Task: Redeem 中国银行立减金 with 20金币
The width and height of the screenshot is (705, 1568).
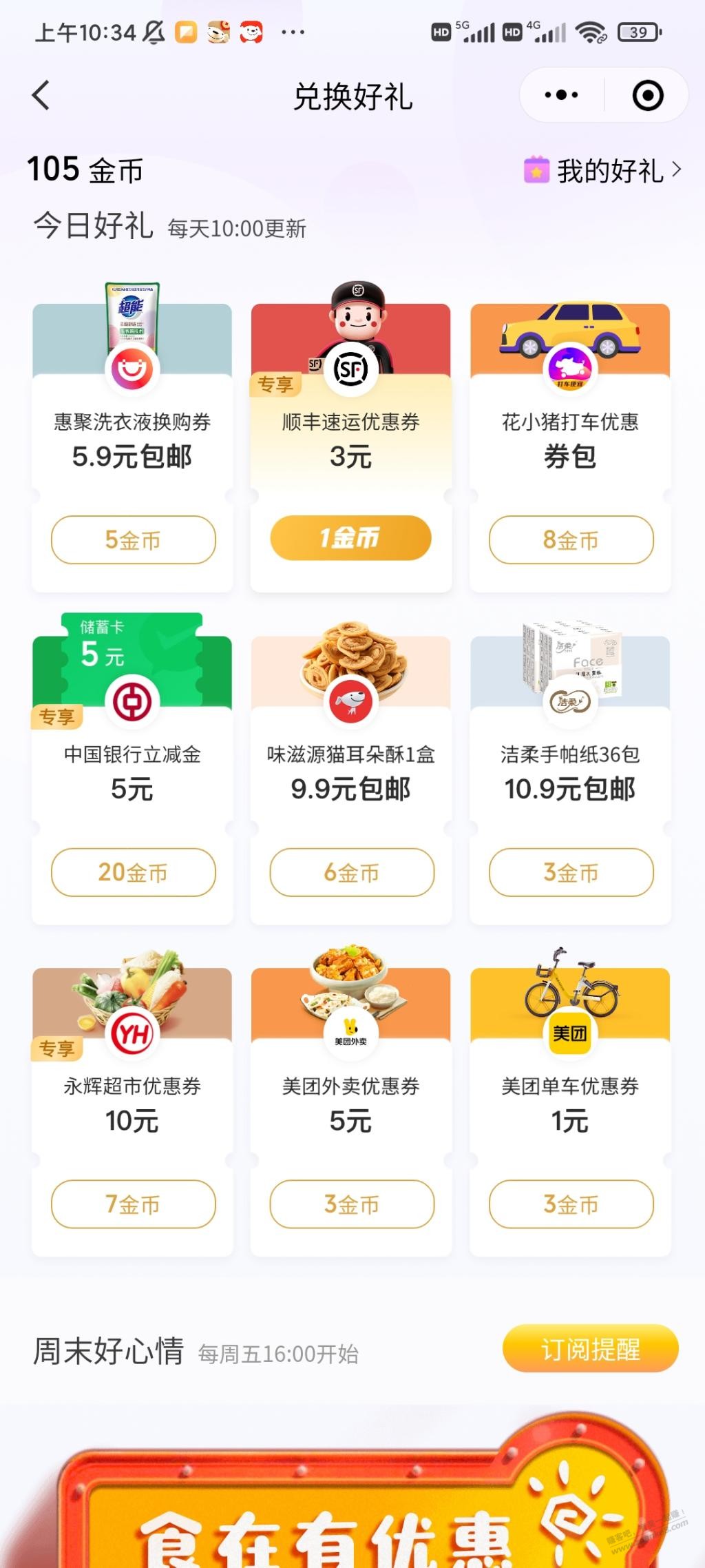Action: 133,872
